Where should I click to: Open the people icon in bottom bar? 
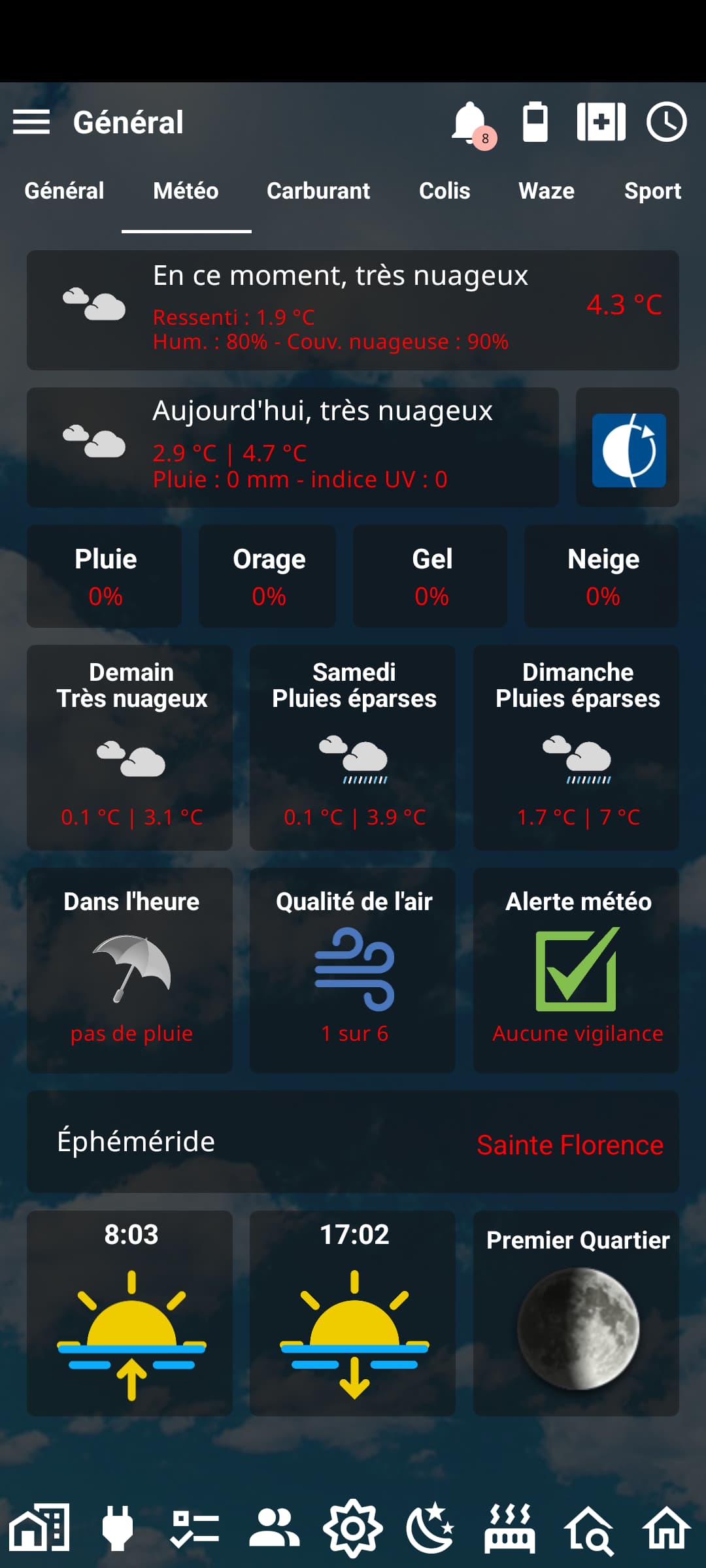275,1529
